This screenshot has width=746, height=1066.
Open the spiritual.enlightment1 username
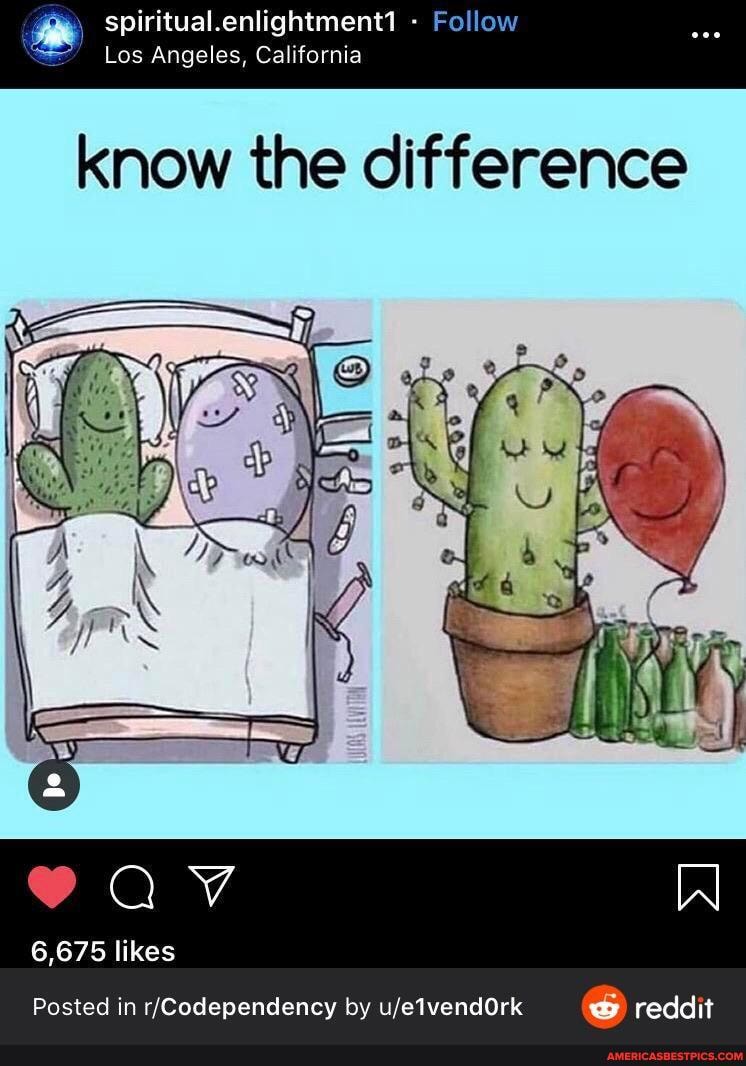(x=251, y=21)
